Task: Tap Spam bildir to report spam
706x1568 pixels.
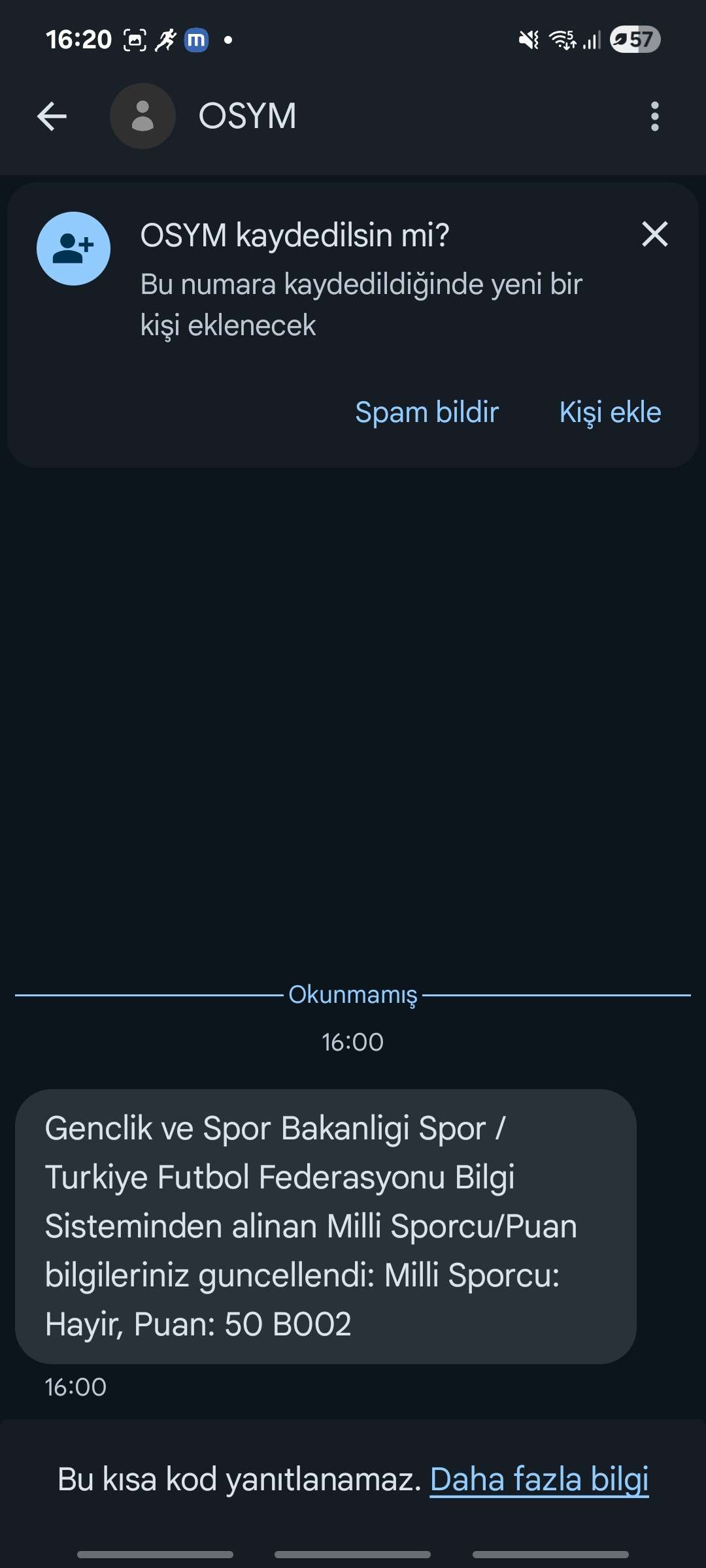Action: [x=427, y=412]
